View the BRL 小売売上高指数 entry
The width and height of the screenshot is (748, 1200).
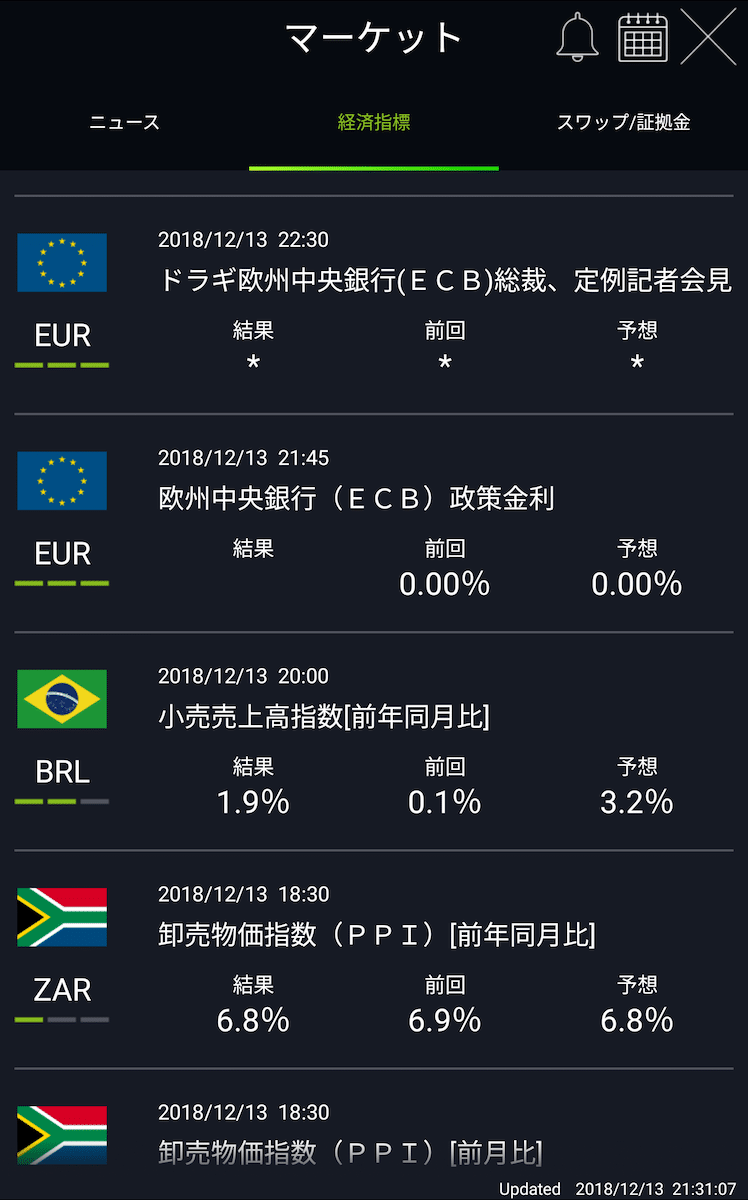click(x=374, y=741)
